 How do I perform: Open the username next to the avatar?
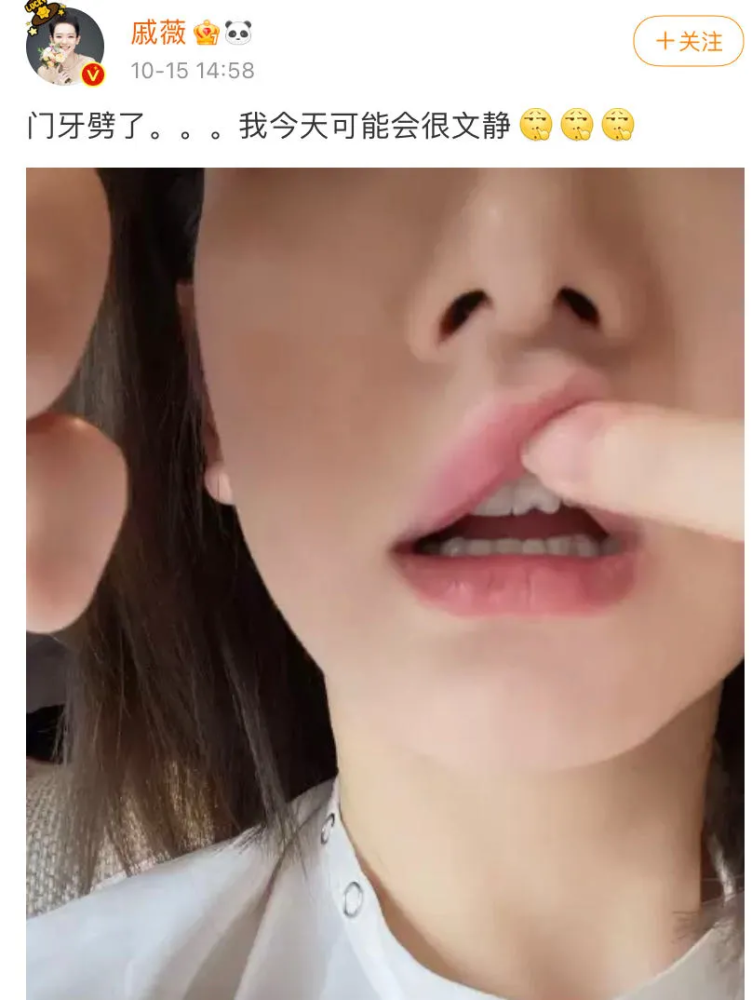[158, 33]
